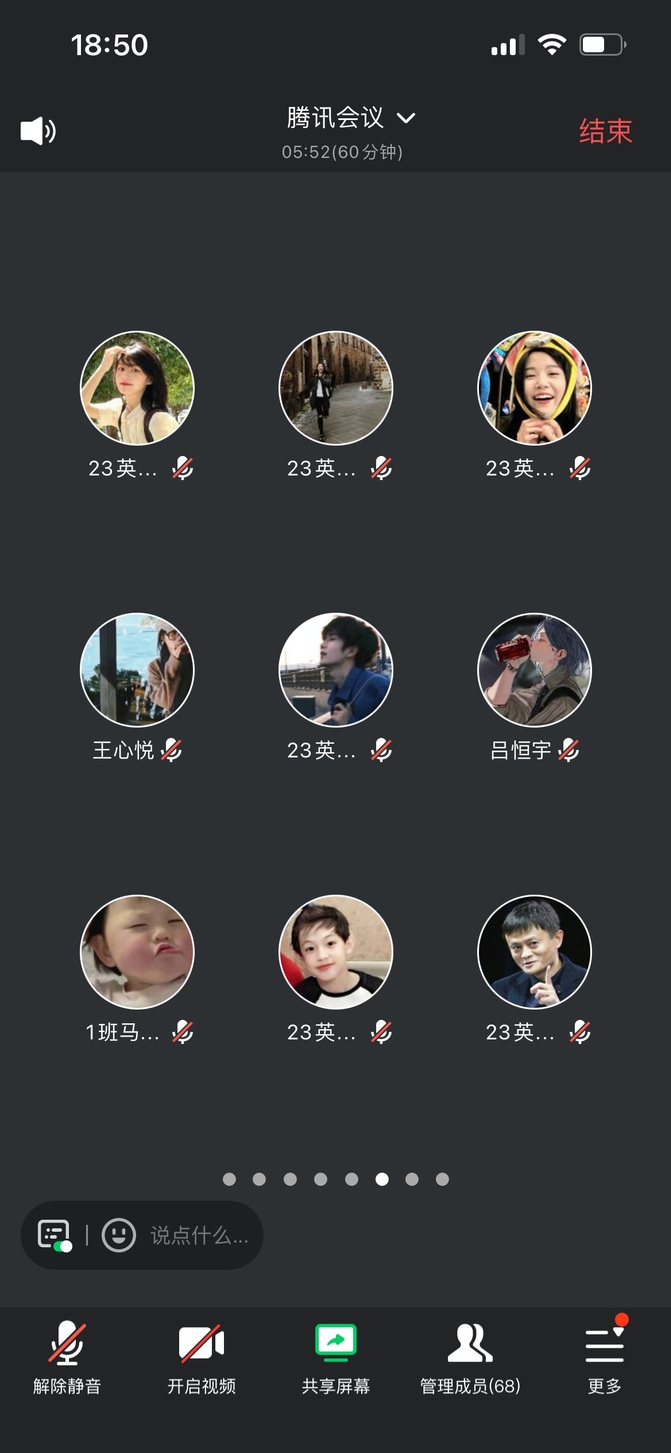Select participant 吕恒宇's avatar
671x1453 pixels.
tap(535, 670)
